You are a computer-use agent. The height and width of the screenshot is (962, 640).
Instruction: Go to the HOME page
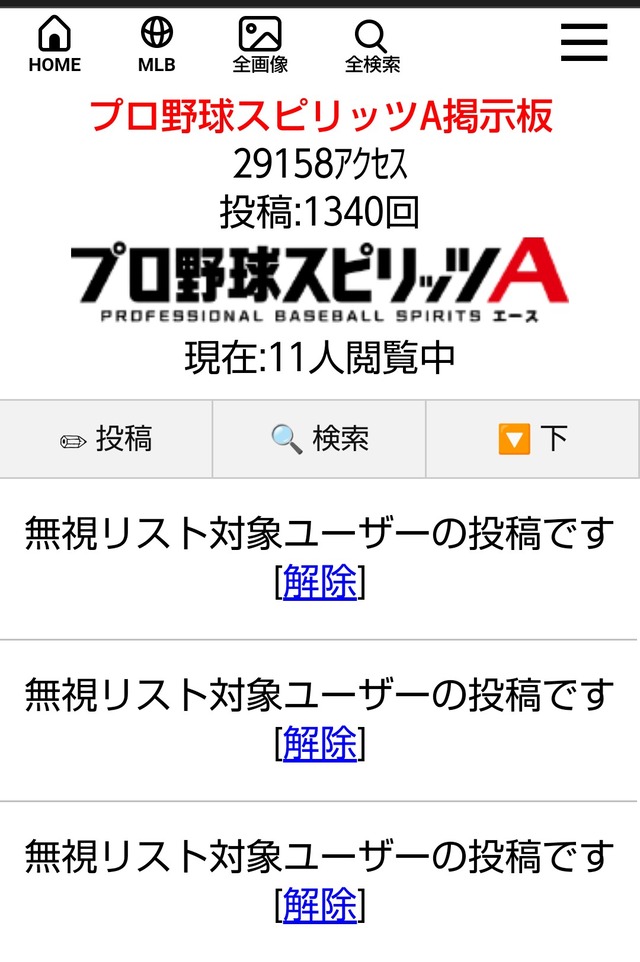pos(54,45)
